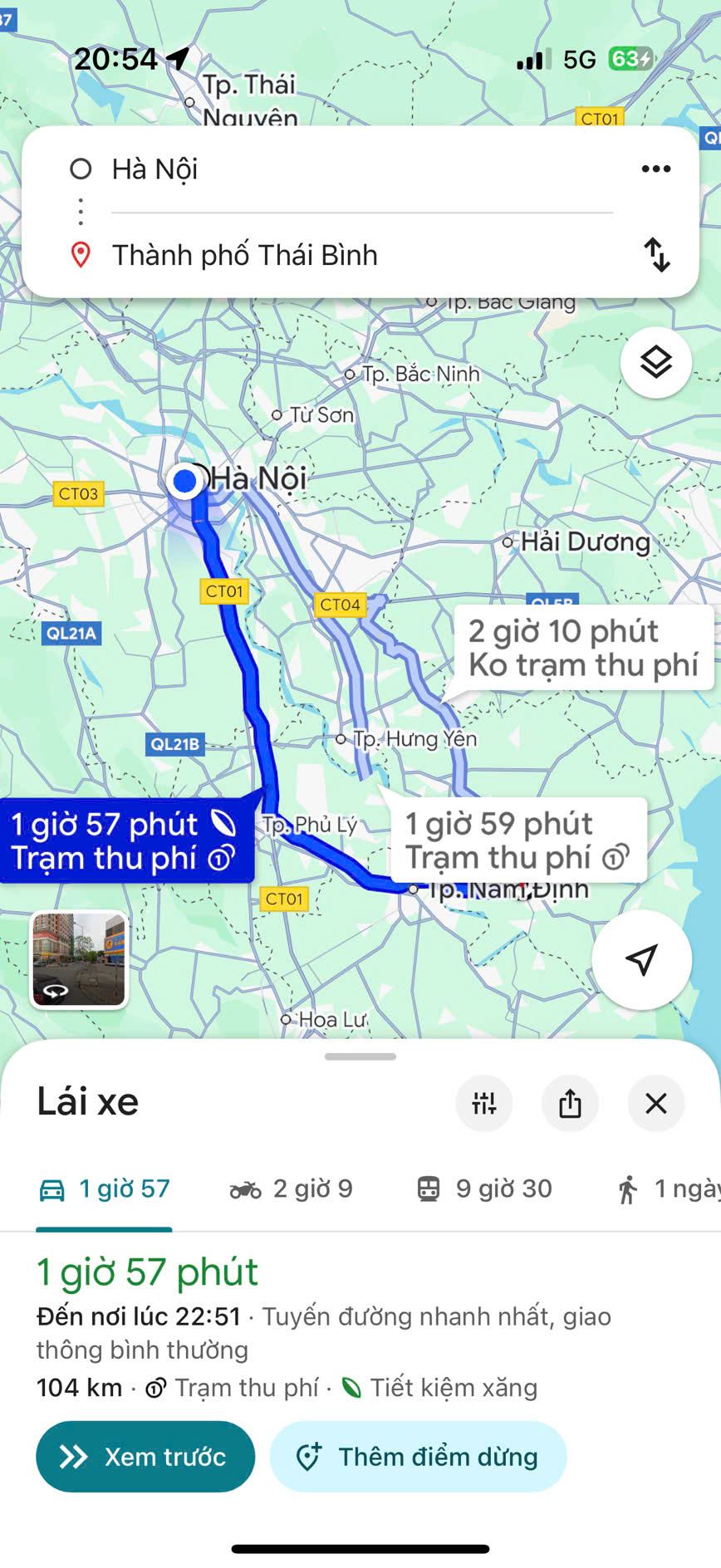Select the car tab 1 giờ 57
Screen dimensions: 721x1568
coord(105,1189)
